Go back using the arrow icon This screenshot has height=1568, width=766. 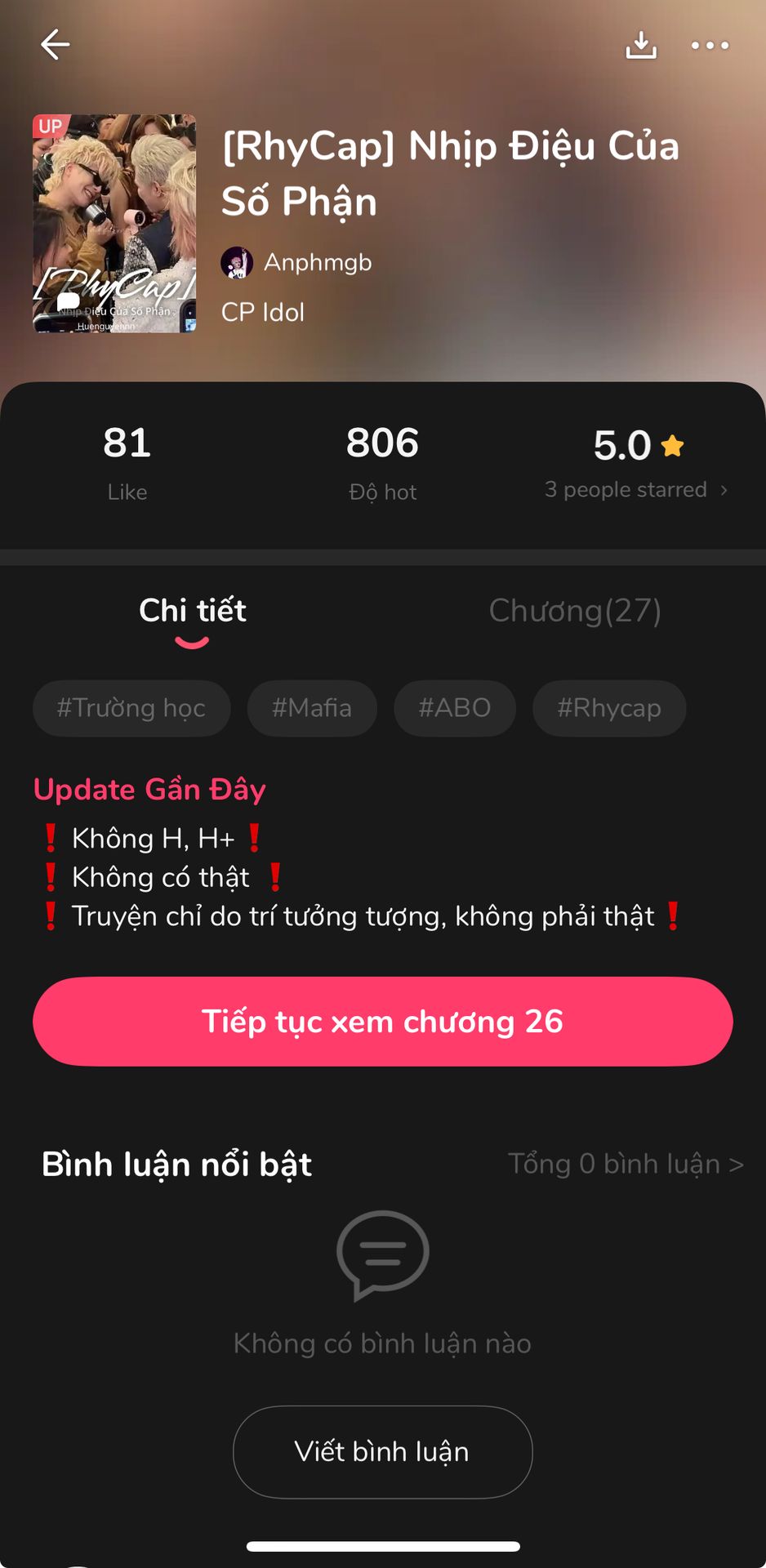[x=55, y=45]
